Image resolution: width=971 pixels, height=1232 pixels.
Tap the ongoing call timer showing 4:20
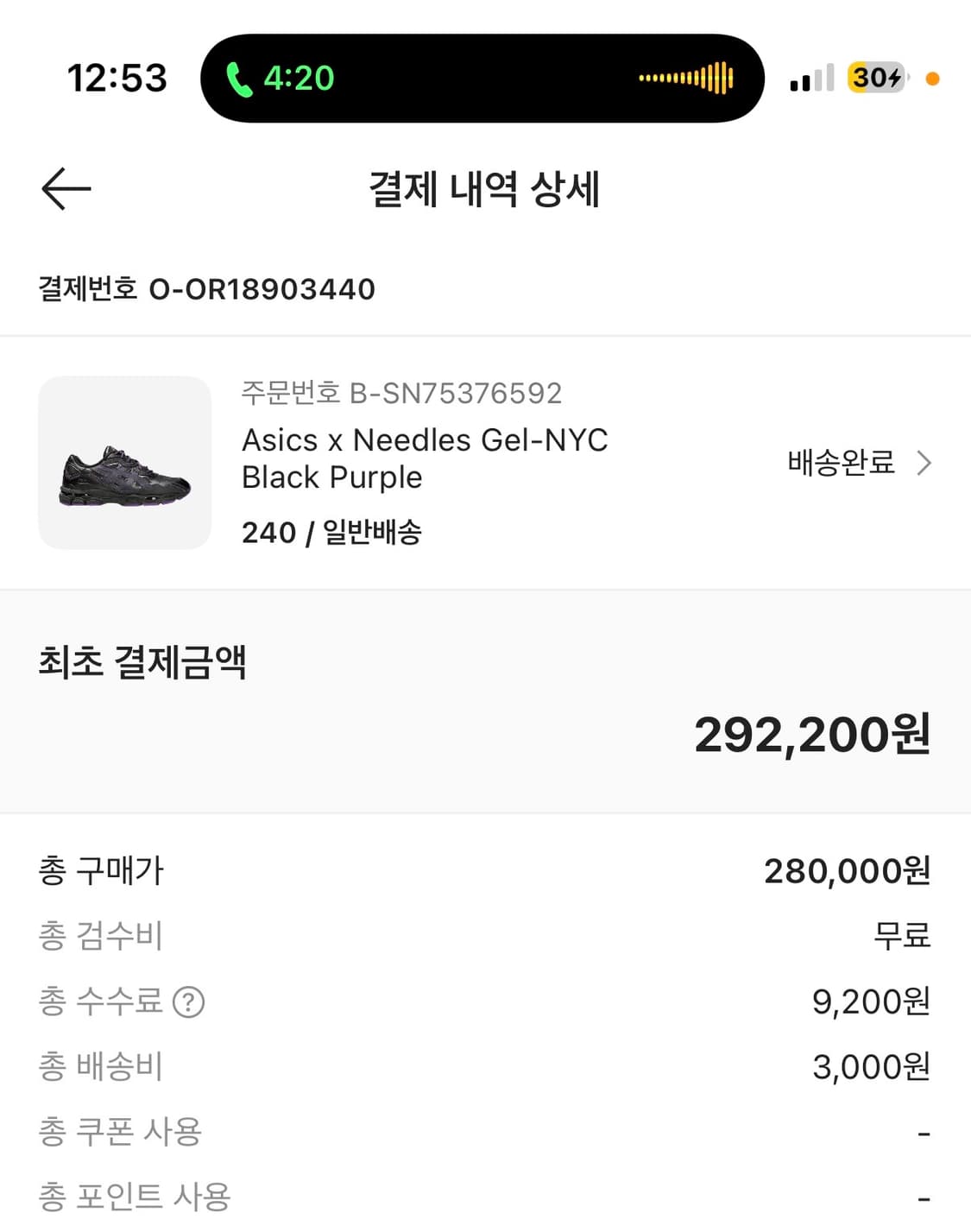(299, 78)
